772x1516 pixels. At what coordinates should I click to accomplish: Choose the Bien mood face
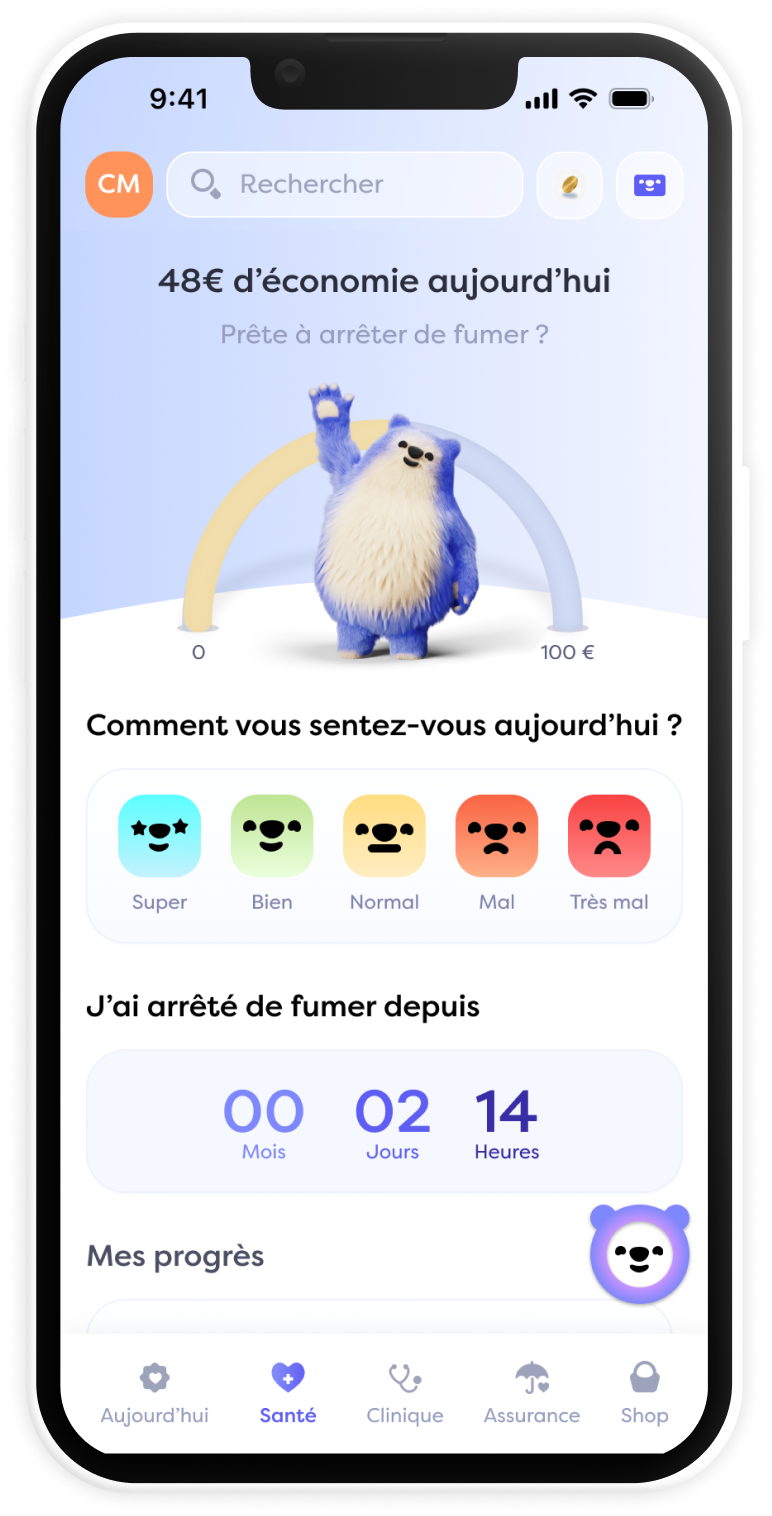[x=272, y=836]
